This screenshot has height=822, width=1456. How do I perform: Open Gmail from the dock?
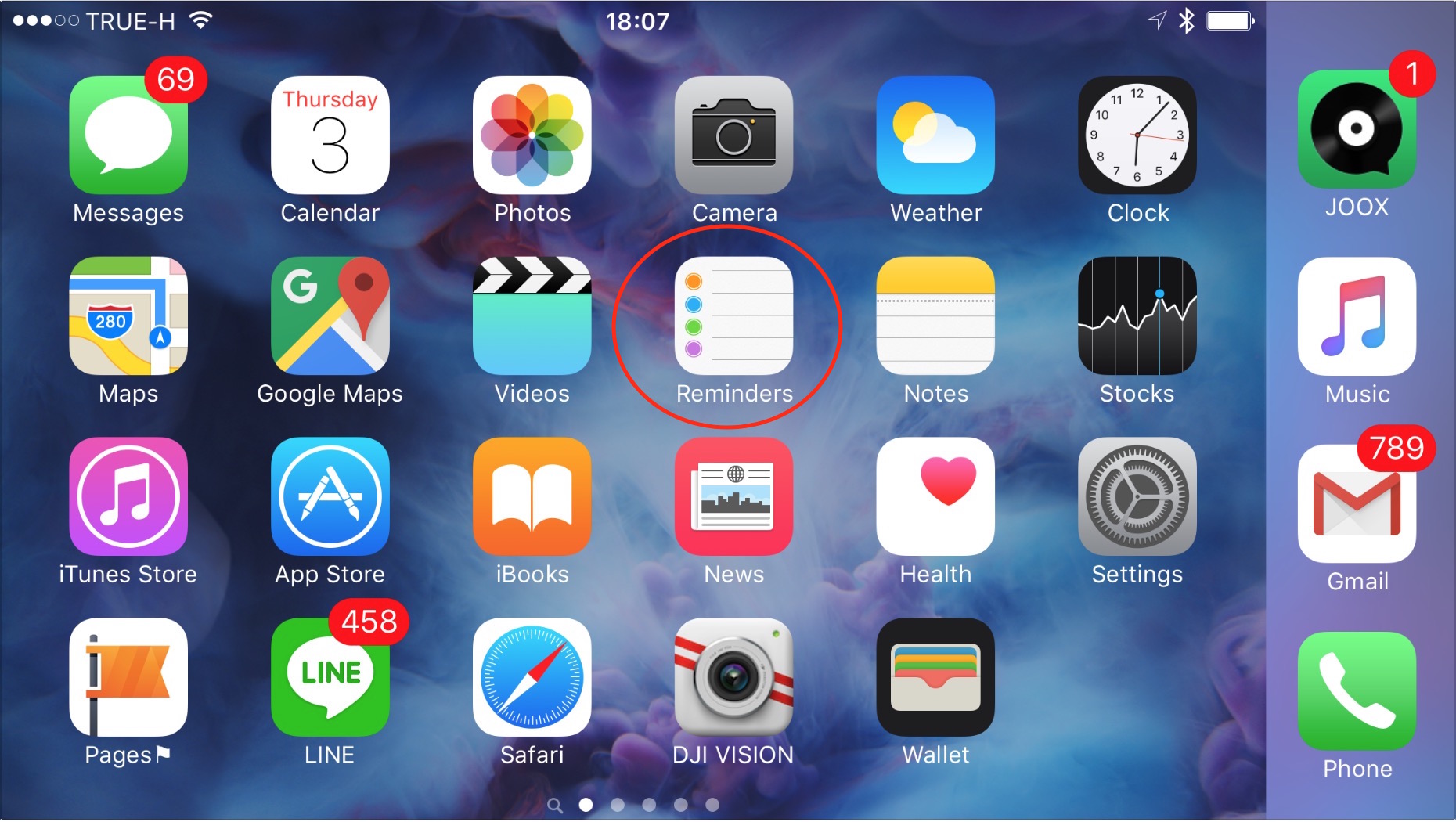tap(1357, 503)
